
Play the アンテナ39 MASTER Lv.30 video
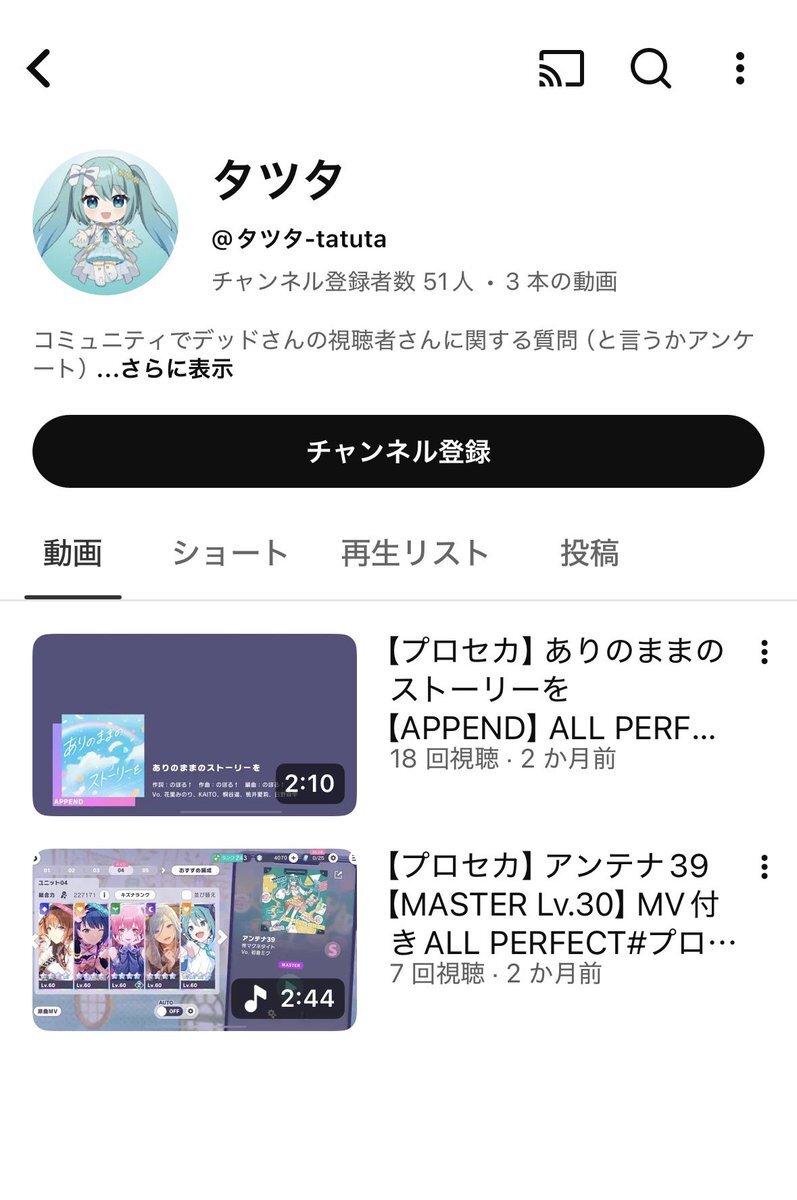[x=195, y=939]
